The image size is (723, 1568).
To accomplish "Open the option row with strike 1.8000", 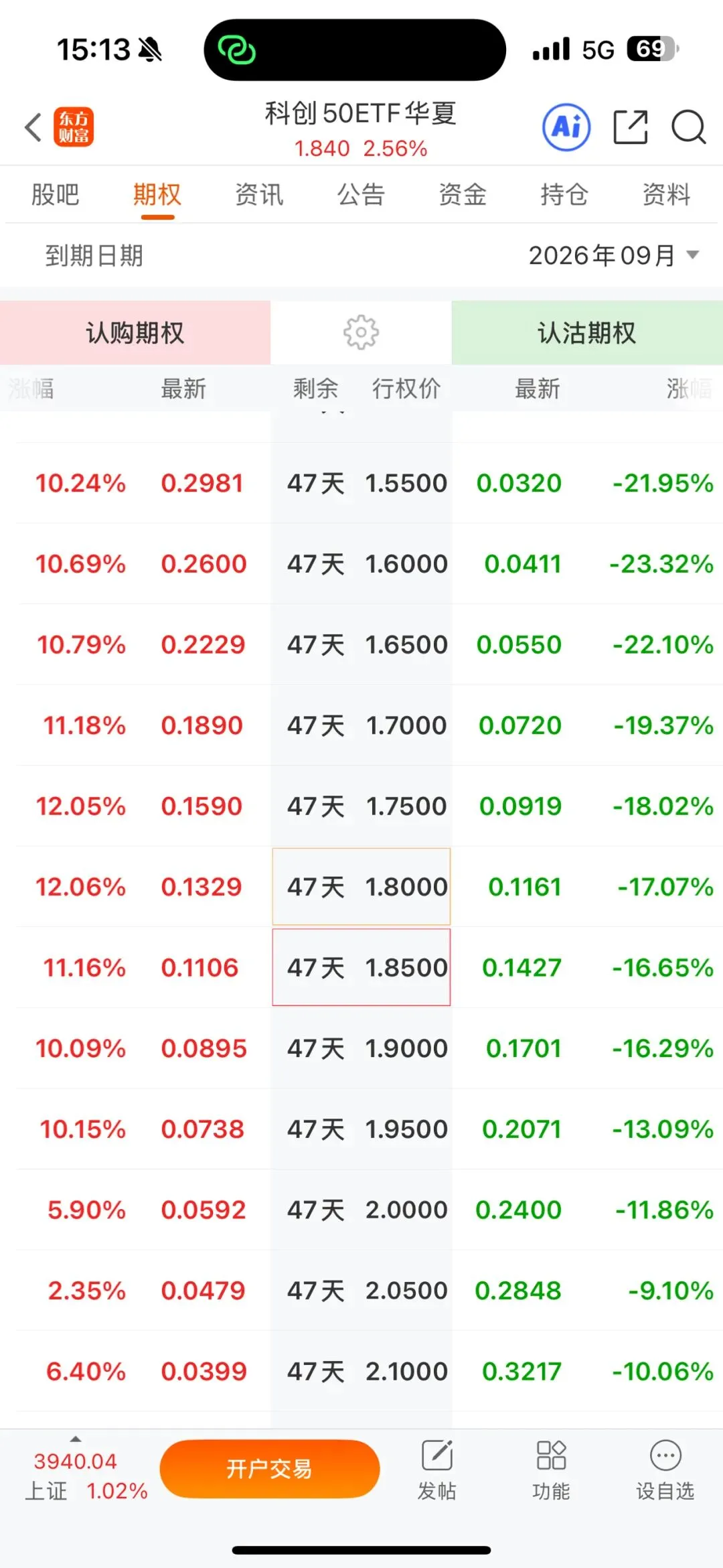I will [361, 887].
